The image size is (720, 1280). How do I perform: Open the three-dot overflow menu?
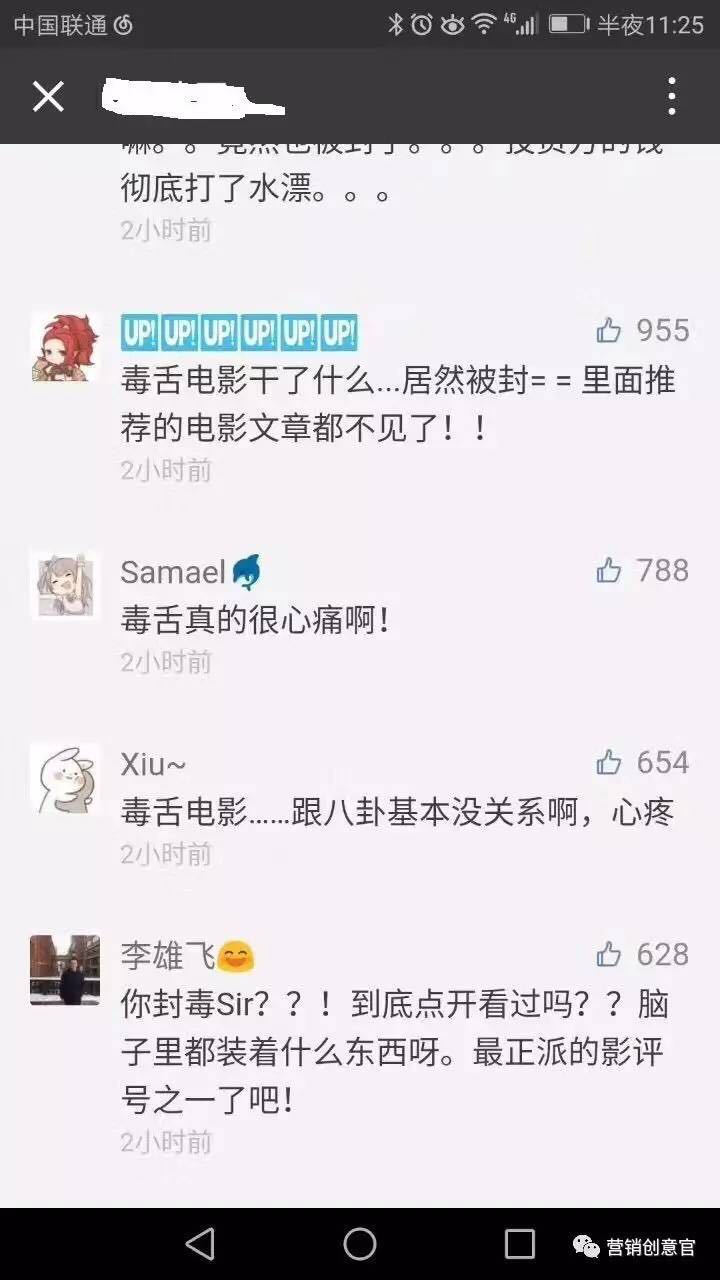click(672, 97)
